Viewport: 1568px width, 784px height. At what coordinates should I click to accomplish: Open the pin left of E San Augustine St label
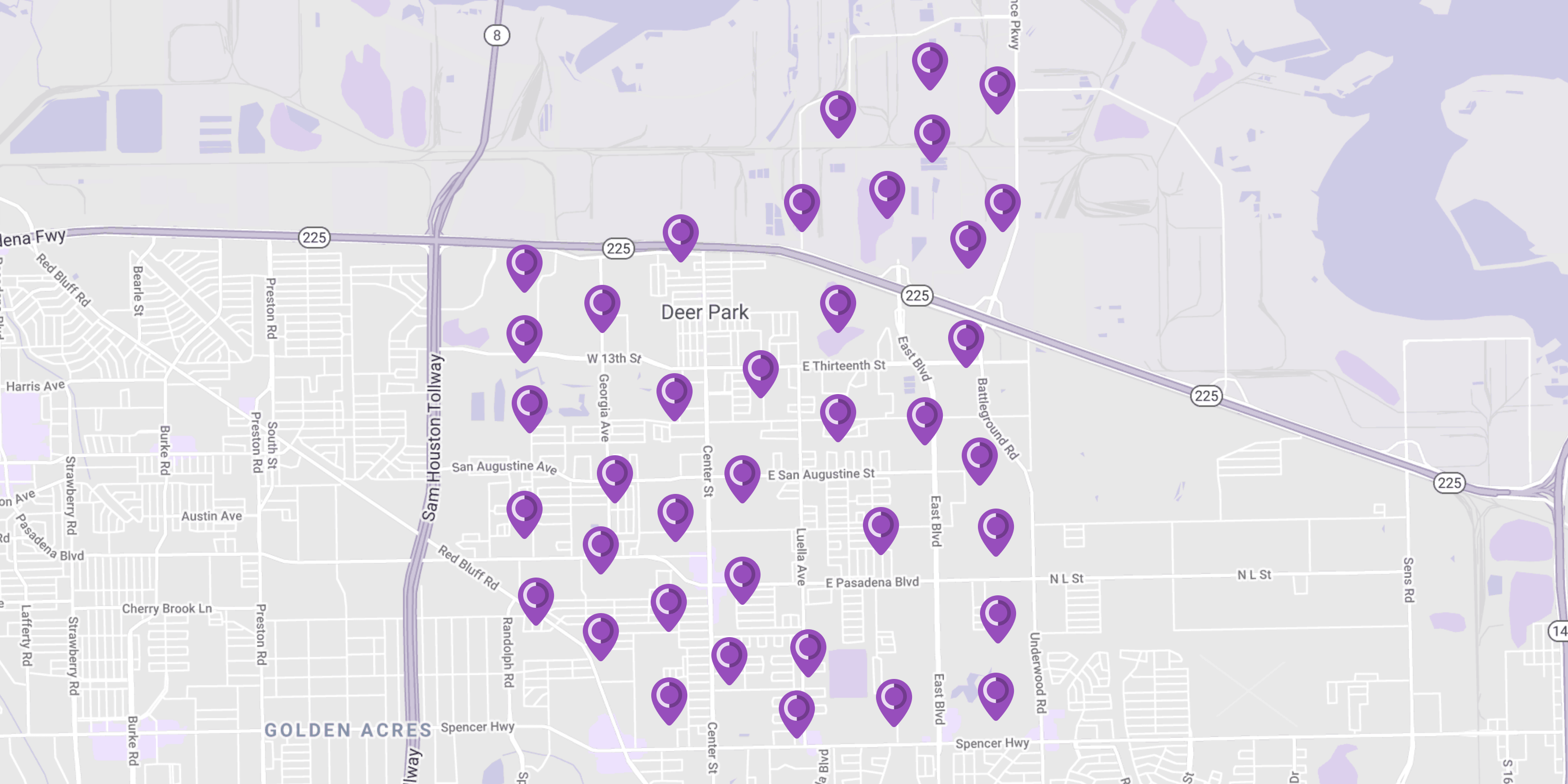[742, 476]
